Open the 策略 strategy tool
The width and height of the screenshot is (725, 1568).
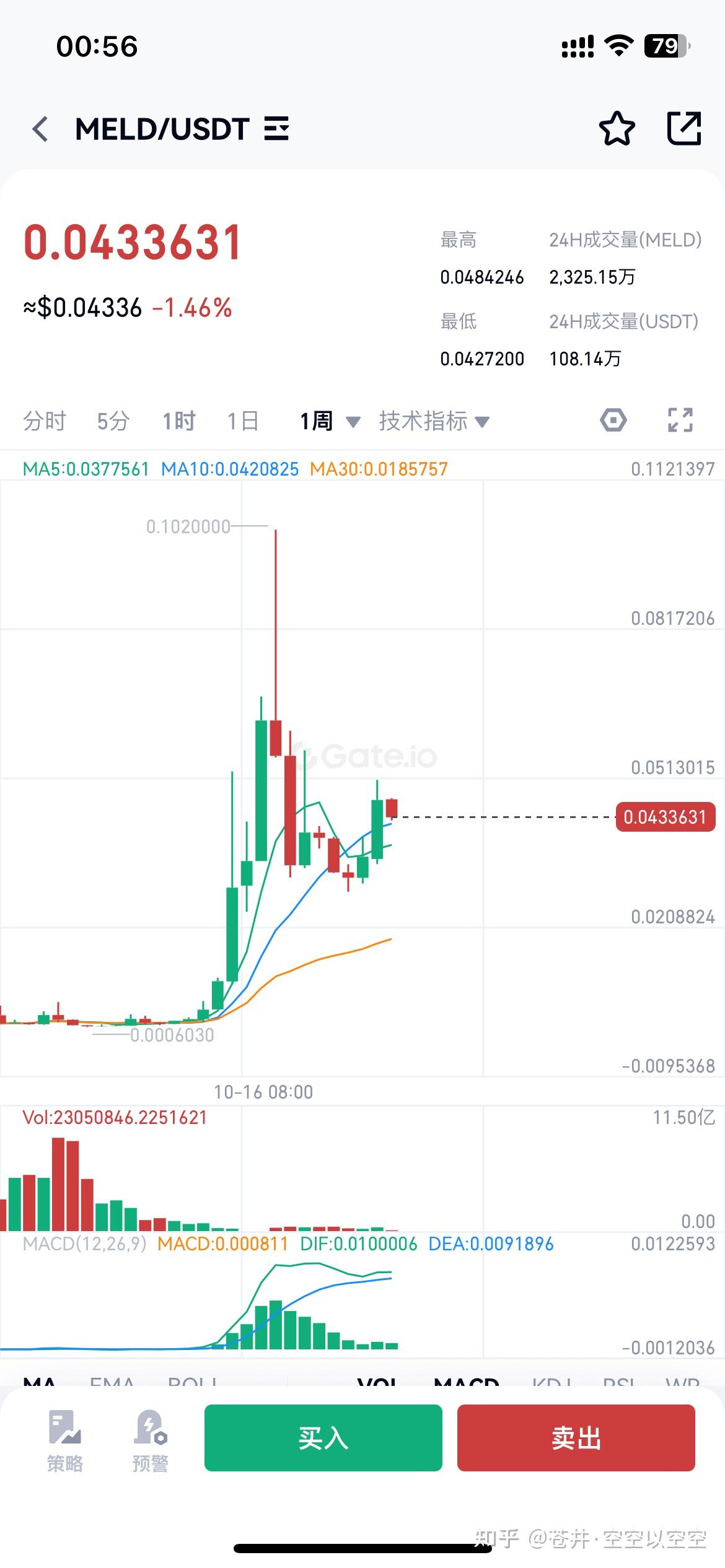point(64,1440)
